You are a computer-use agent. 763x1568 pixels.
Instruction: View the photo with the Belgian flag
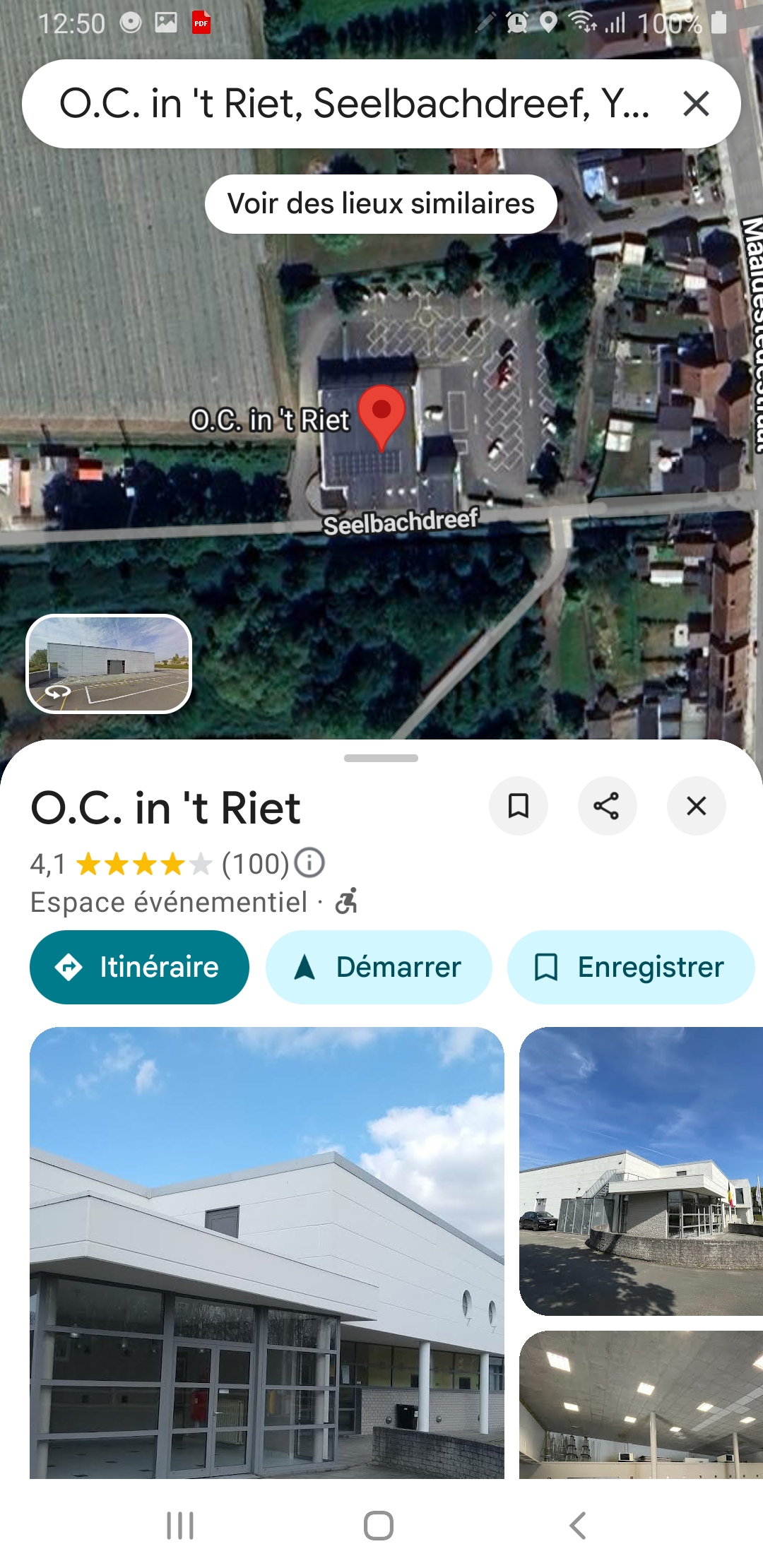[641, 1171]
